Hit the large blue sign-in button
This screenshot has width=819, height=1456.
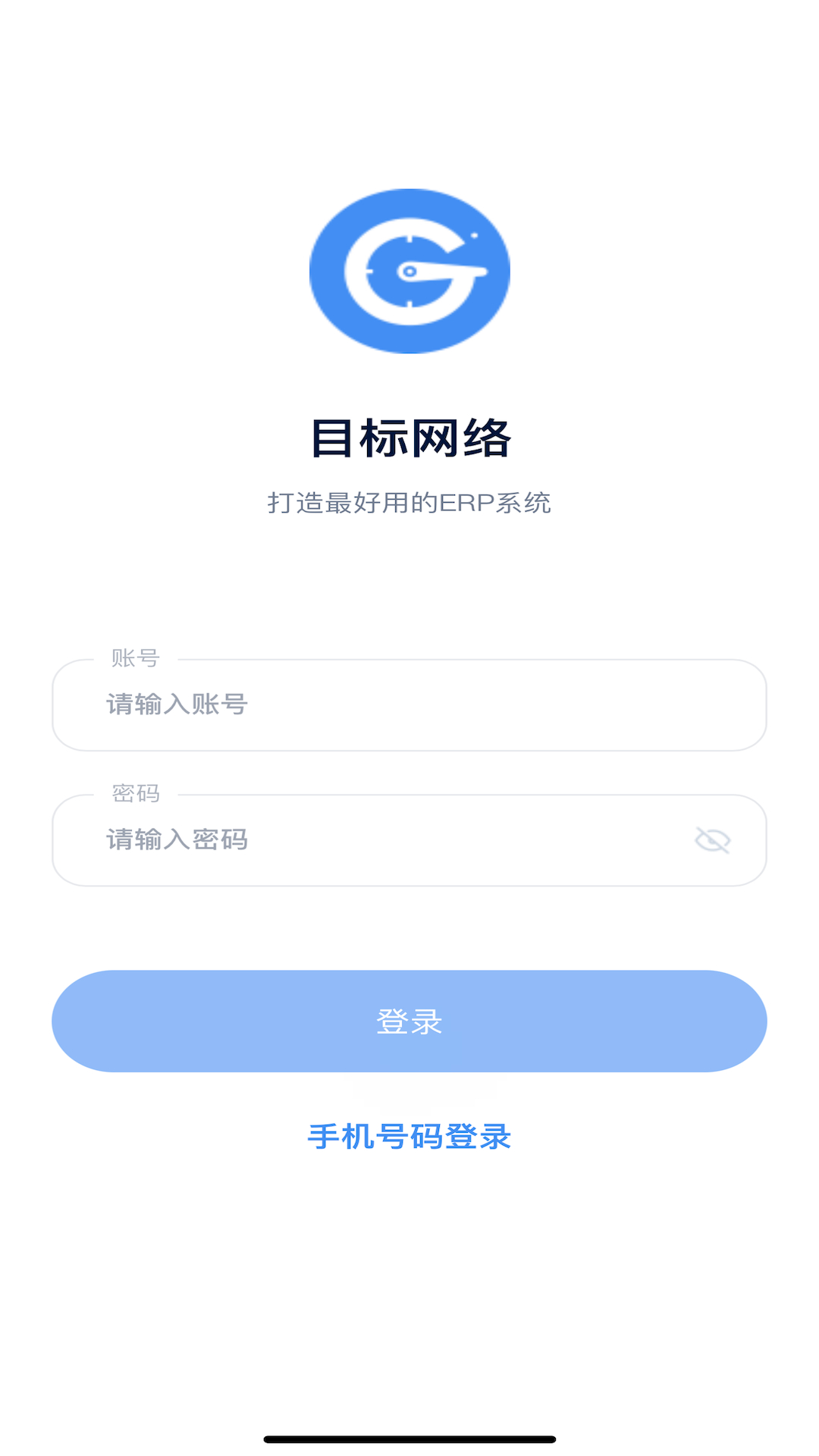(x=409, y=1021)
